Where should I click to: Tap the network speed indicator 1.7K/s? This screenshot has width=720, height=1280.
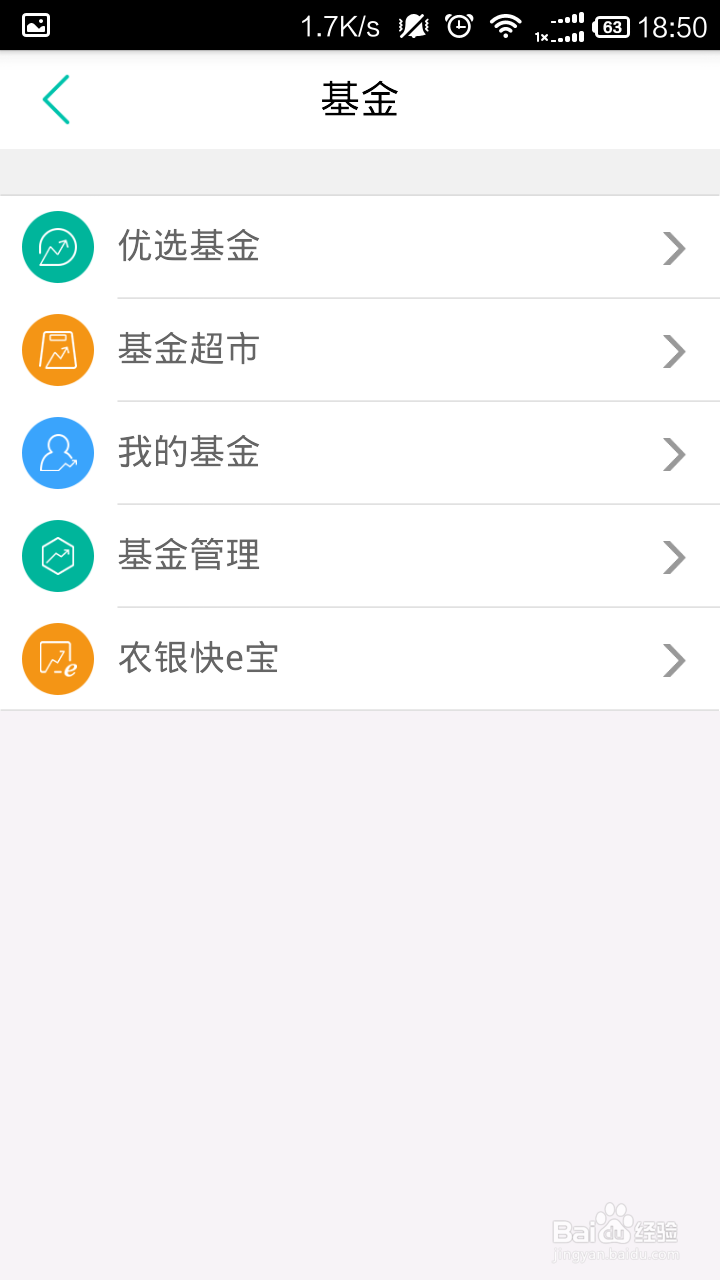340,25
